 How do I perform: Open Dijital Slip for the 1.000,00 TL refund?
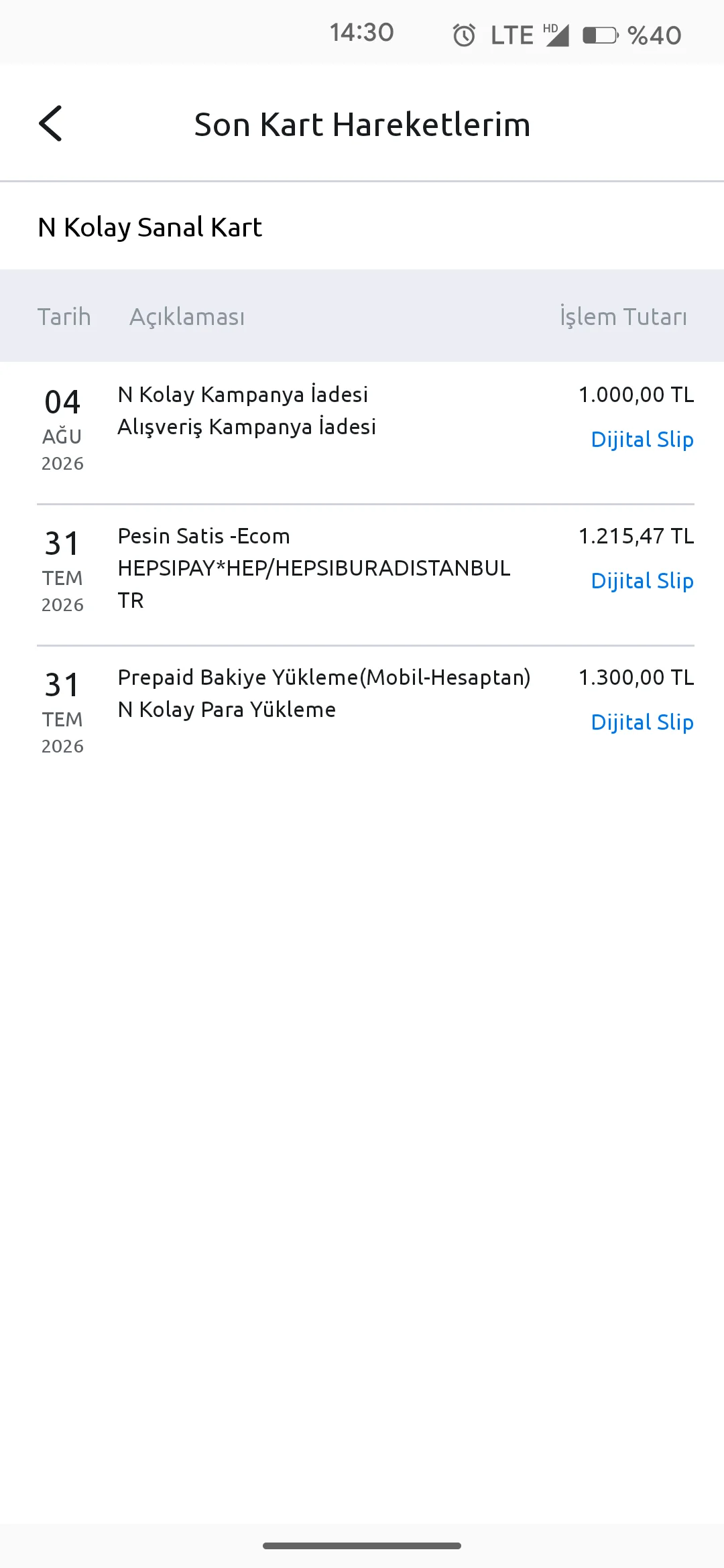click(x=642, y=440)
